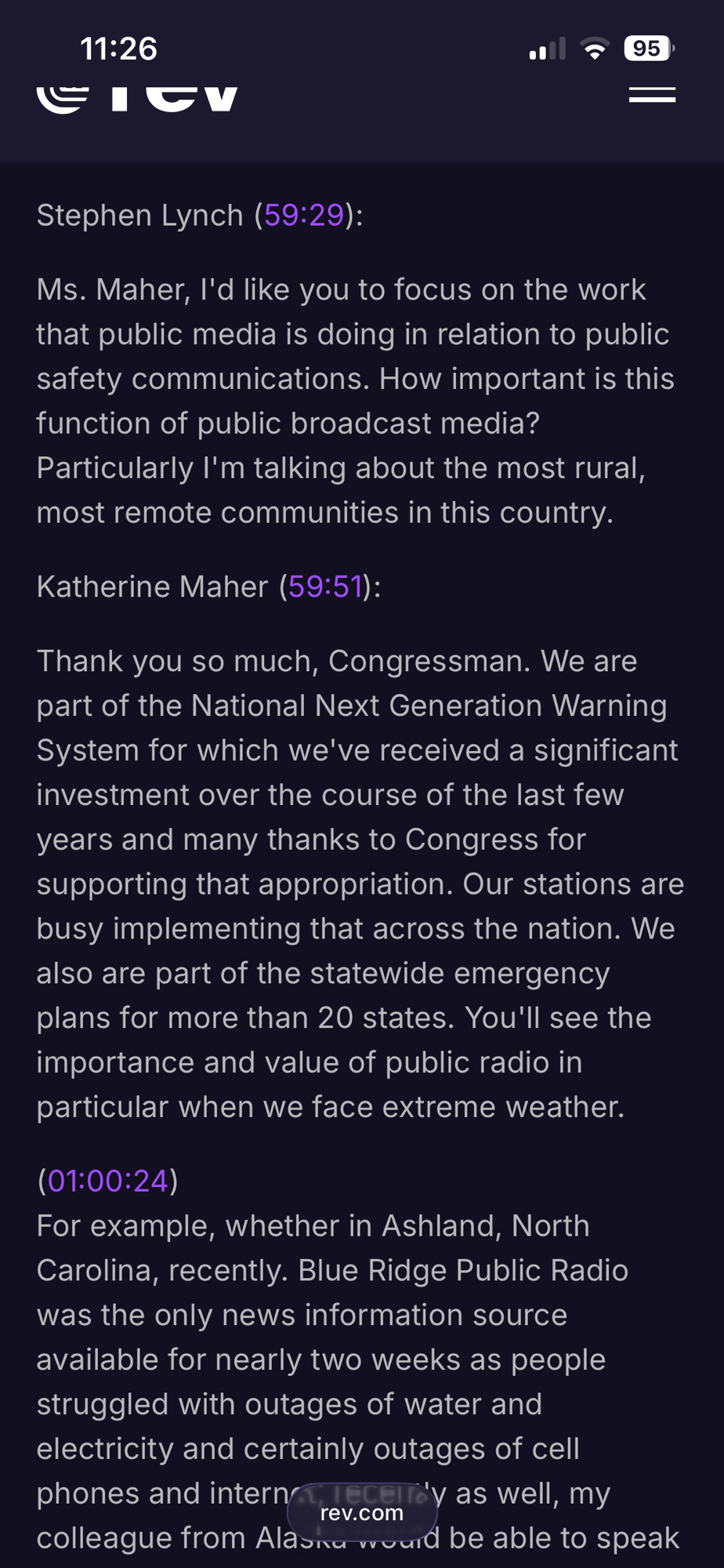Open the Rev homepage via logo
The image size is (724, 1568).
pos(137,97)
